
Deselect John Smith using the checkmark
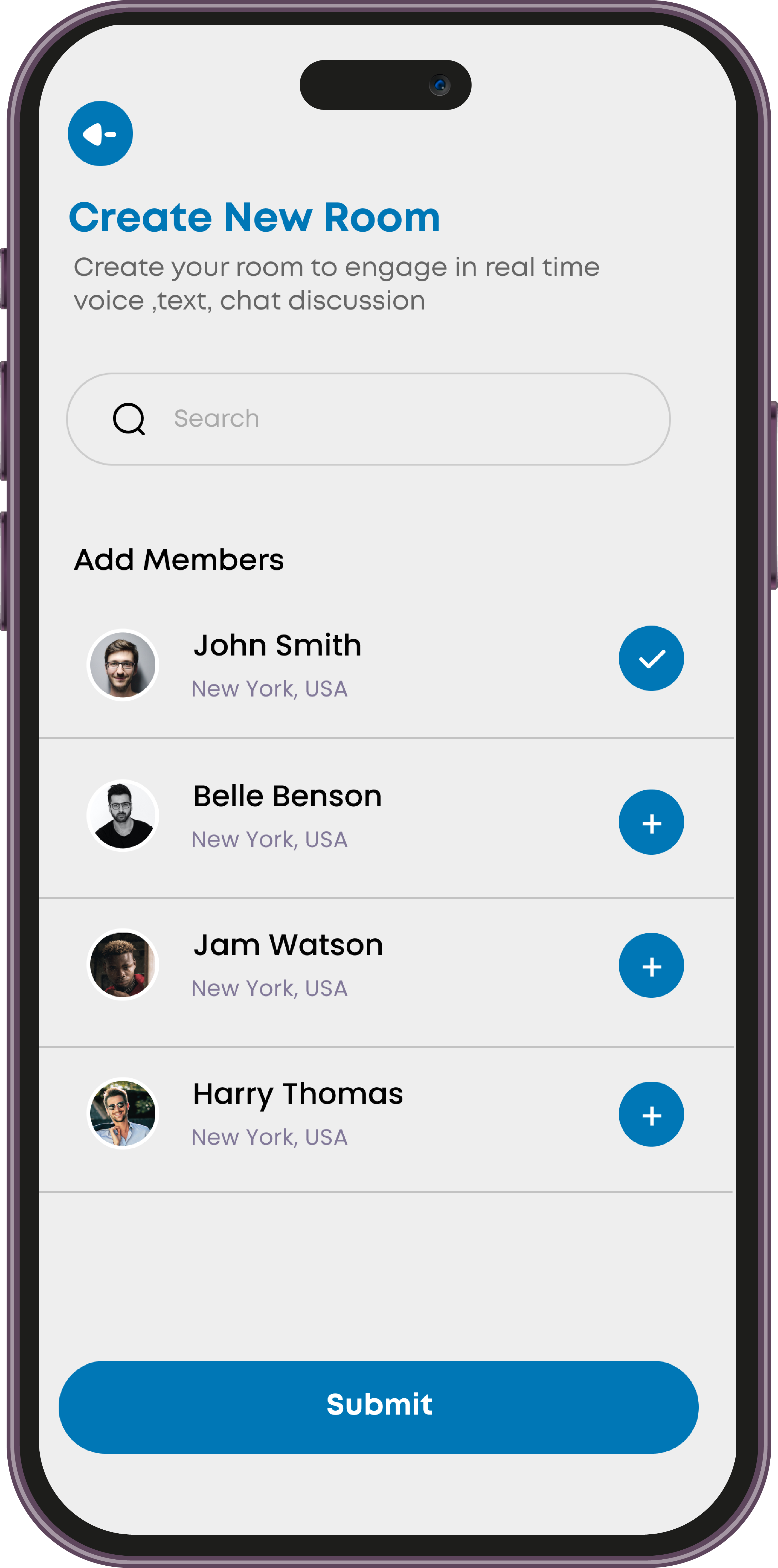(x=651, y=658)
